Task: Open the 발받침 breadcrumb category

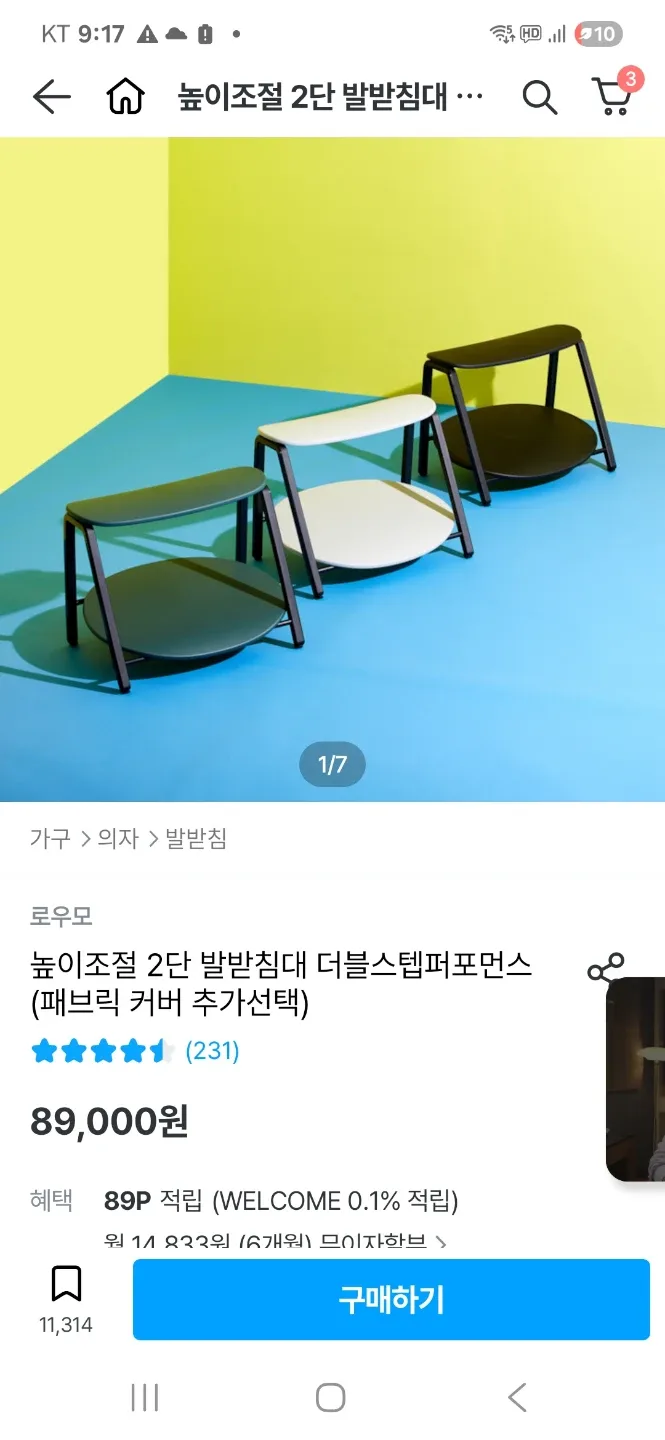Action: [196, 839]
